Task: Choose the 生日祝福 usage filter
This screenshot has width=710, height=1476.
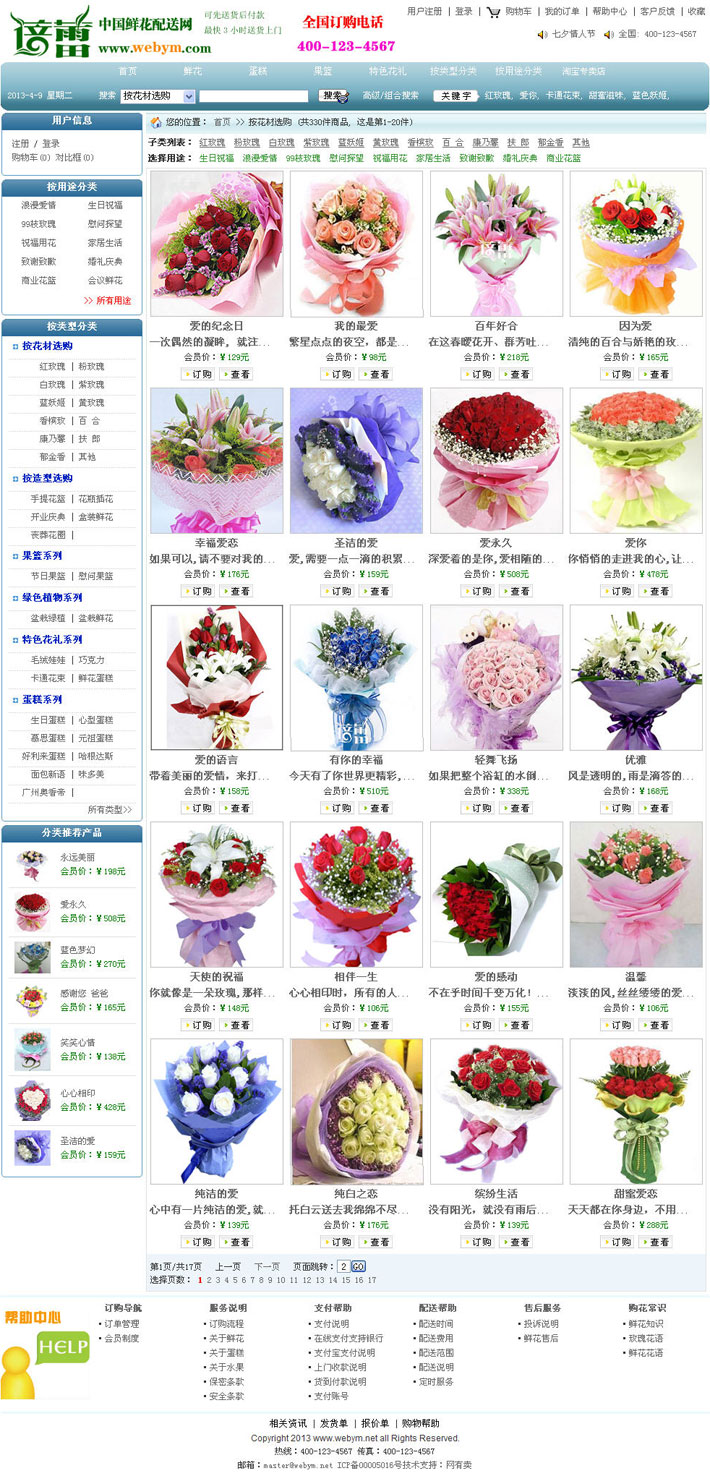Action: 216,158
